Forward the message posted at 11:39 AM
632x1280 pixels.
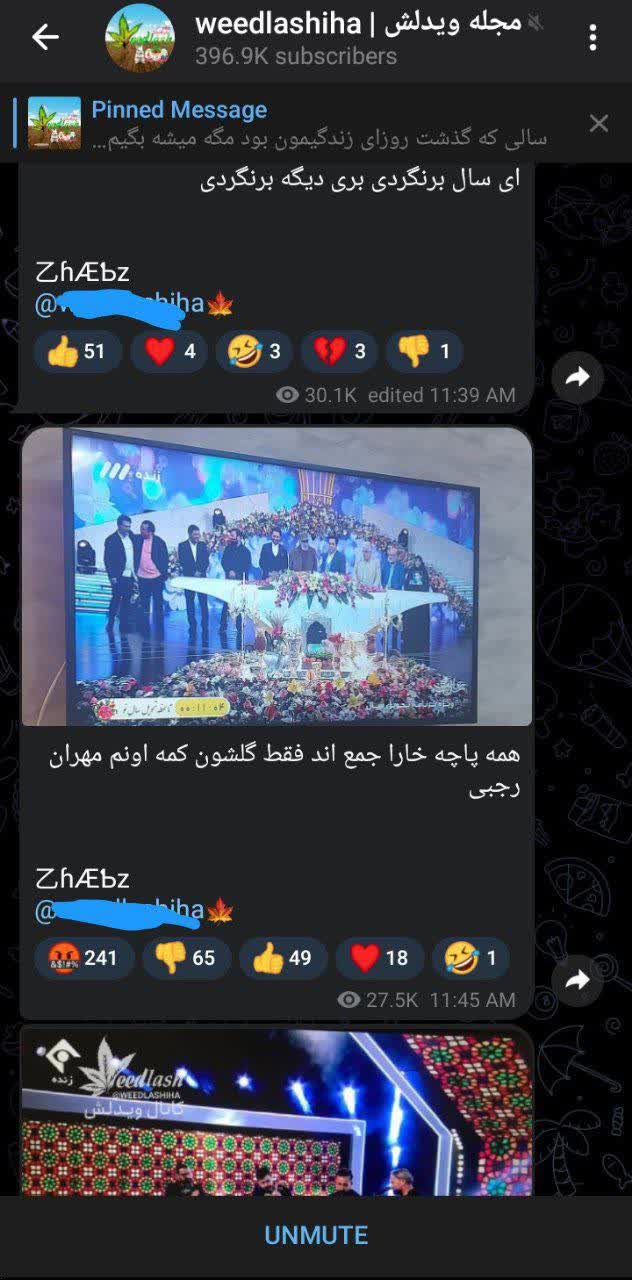pos(577,377)
